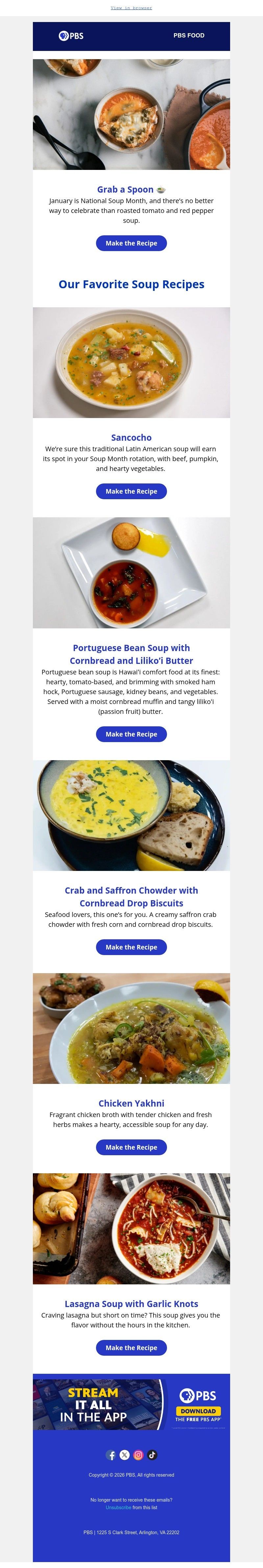Visit PBS on Facebook
The height and width of the screenshot is (1568, 263).
(x=111, y=1455)
